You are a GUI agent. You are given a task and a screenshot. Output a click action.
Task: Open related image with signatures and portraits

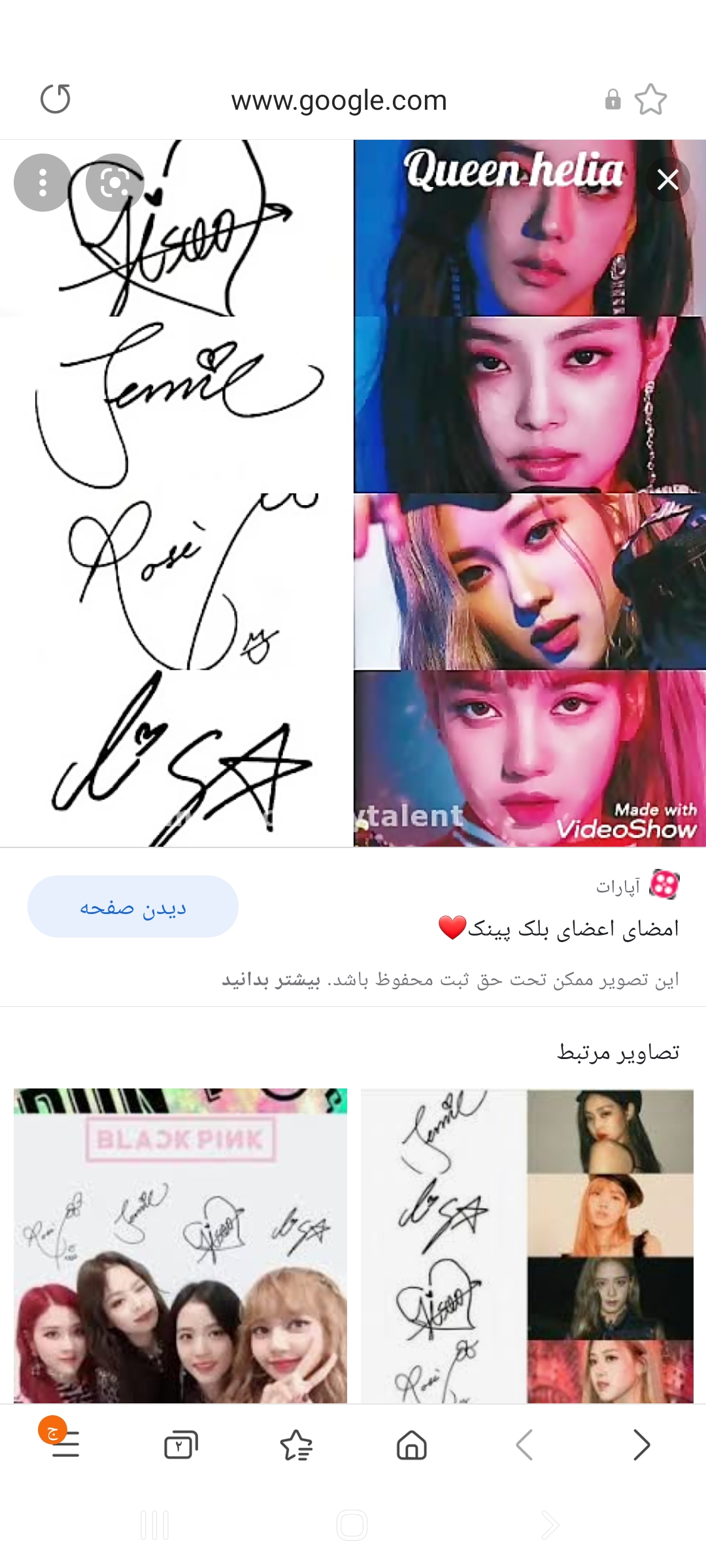point(527,1245)
